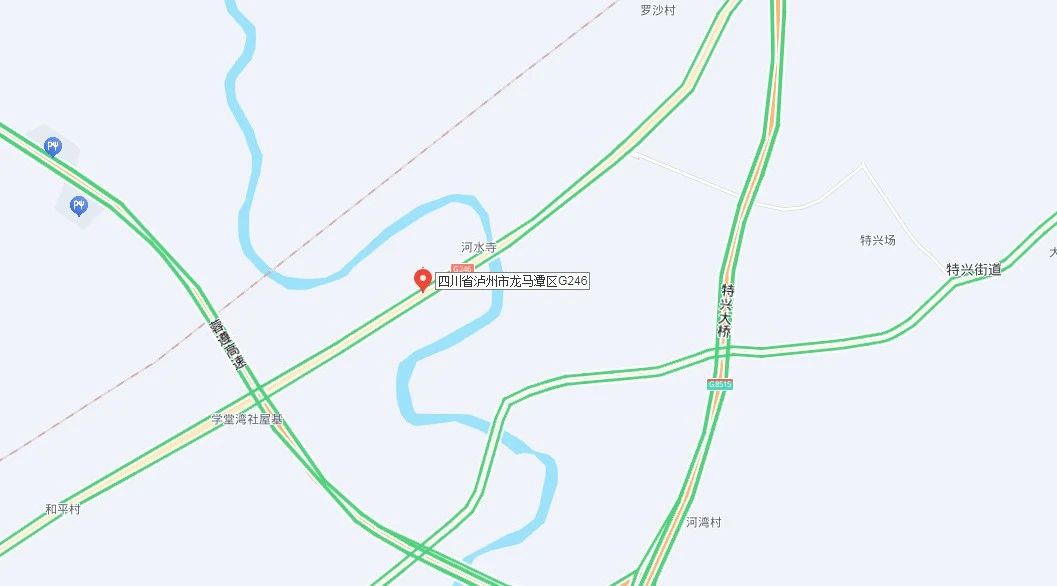Open the upper parking lot marker
The image size is (1057, 586).
coord(53,147)
